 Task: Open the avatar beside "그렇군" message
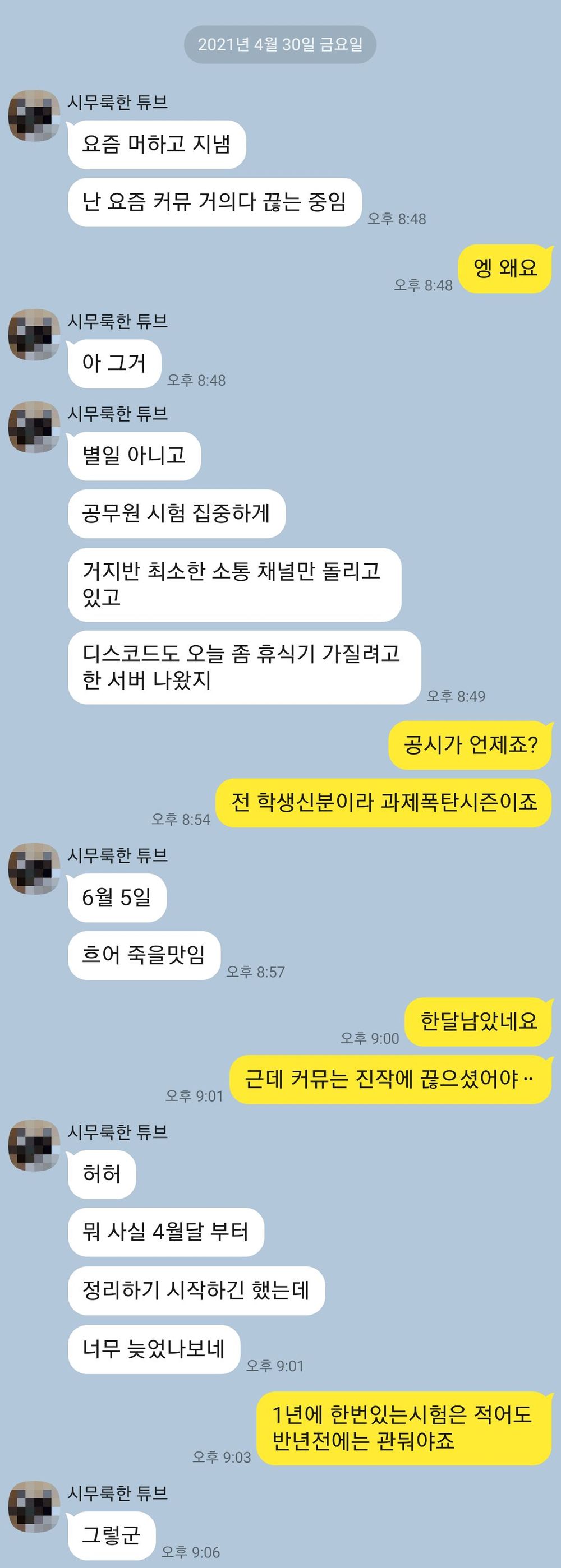tap(34, 1506)
